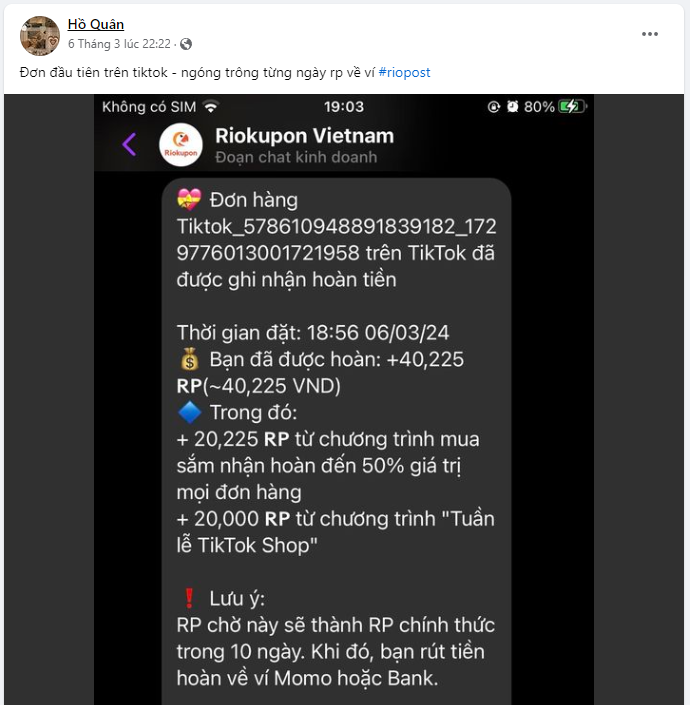The width and height of the screenshot is (690, 705).
Task: Open the post's three-dot options menu
Action: 650,34
